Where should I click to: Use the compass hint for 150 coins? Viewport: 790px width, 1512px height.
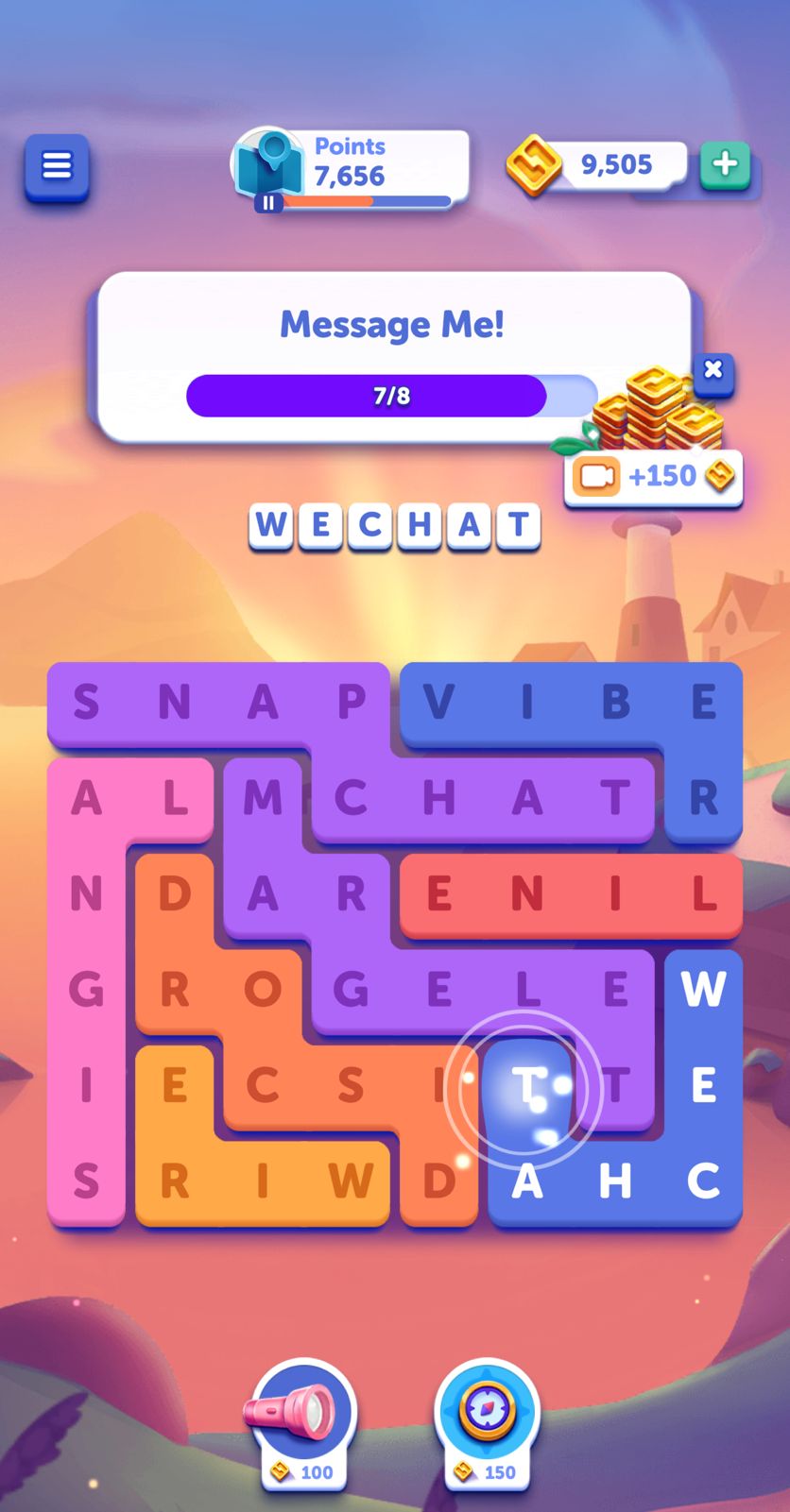(487, 1414)
